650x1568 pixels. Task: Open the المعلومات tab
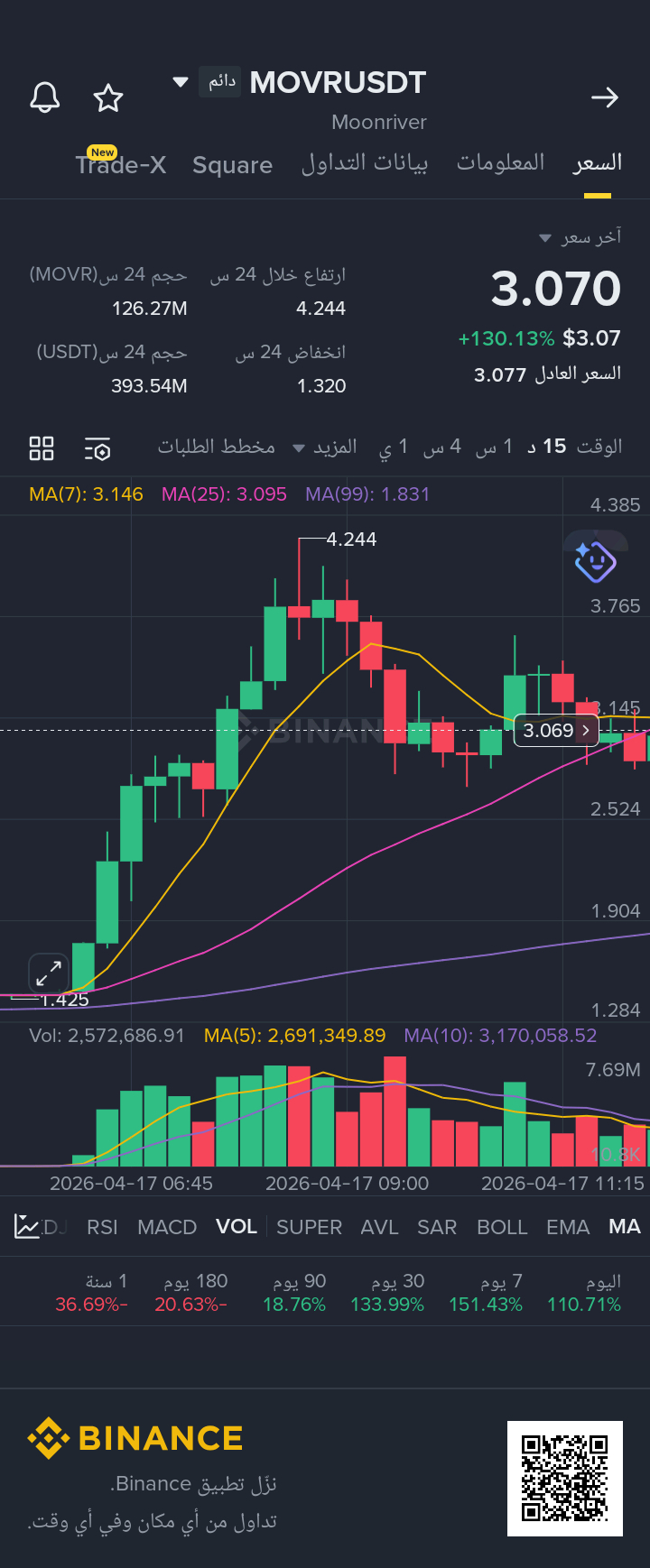500,163
